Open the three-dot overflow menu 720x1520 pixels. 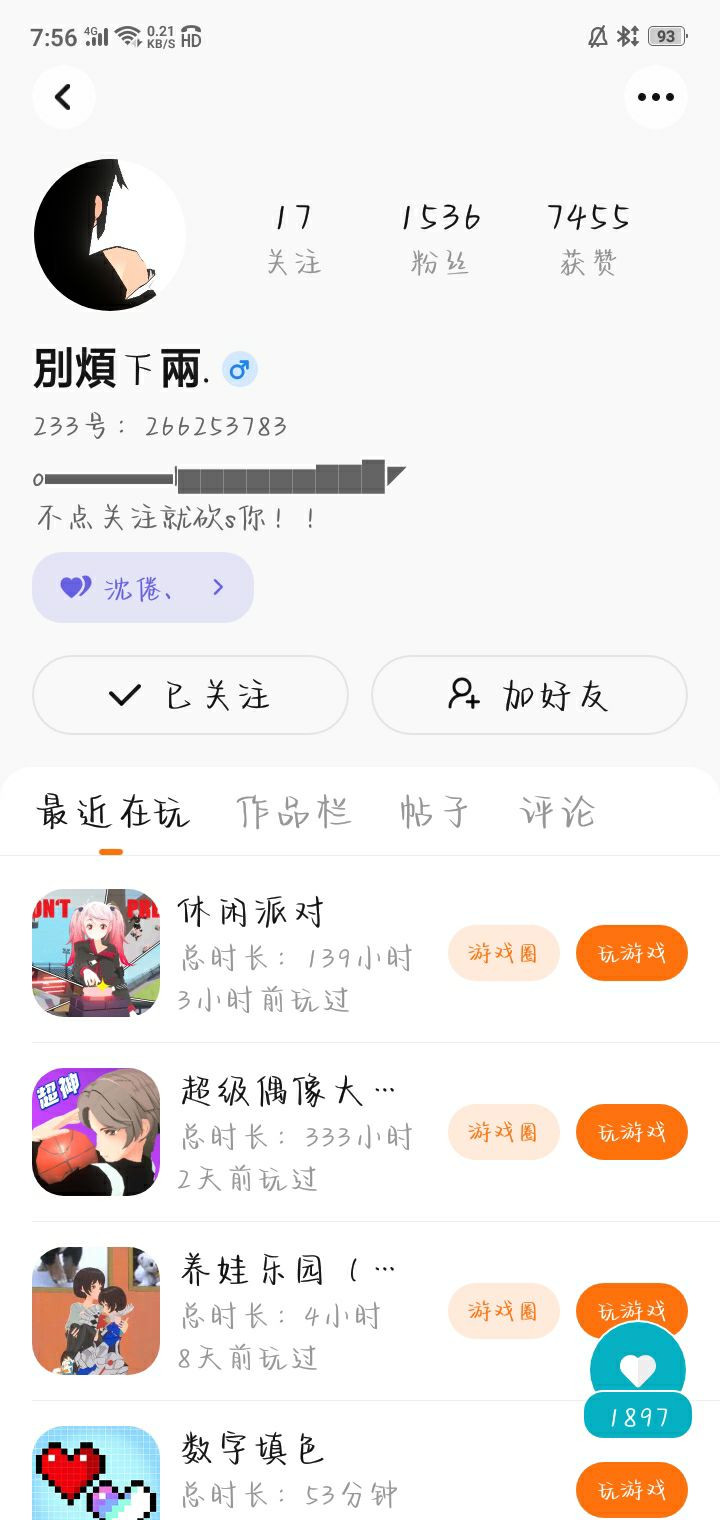656,97
